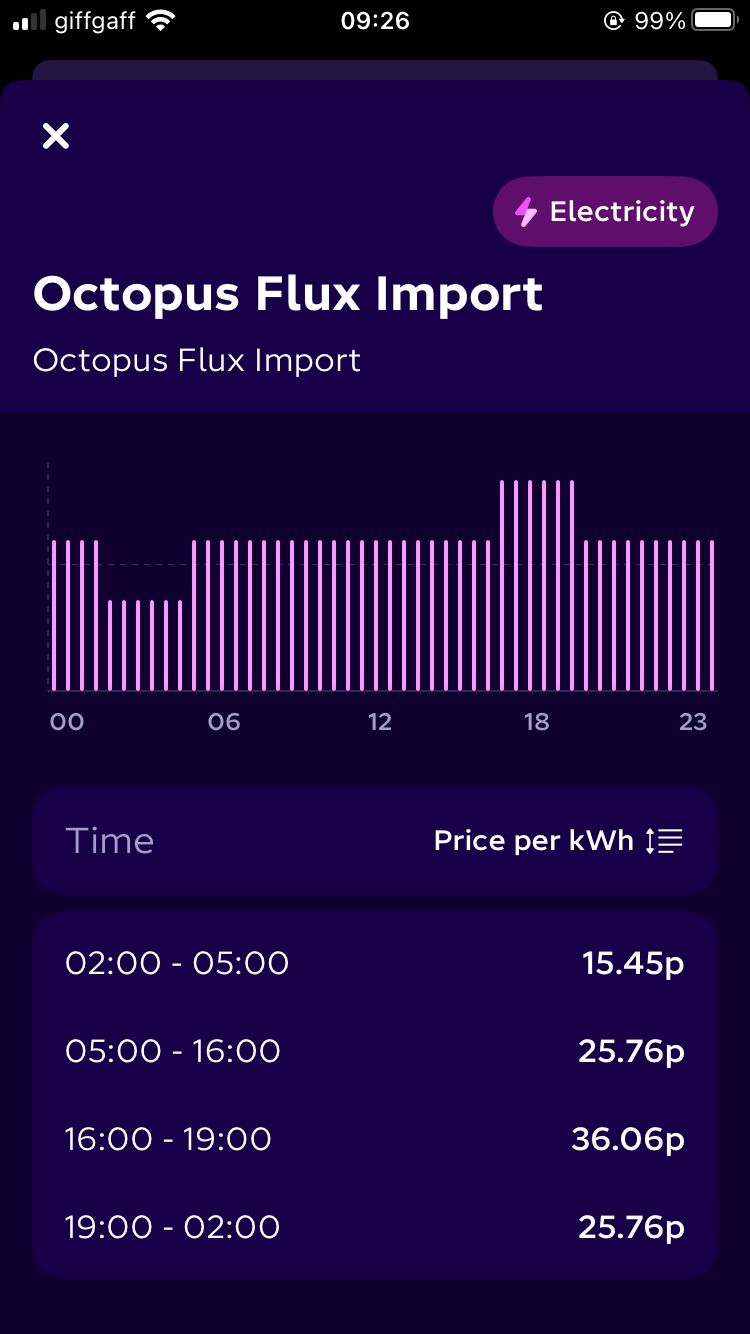Tap the 05:00 - 16:00 row showing 25.76p
The height and width of the screenshot is (1334, 750).
pyautogui.click(x=375, y=1051)
